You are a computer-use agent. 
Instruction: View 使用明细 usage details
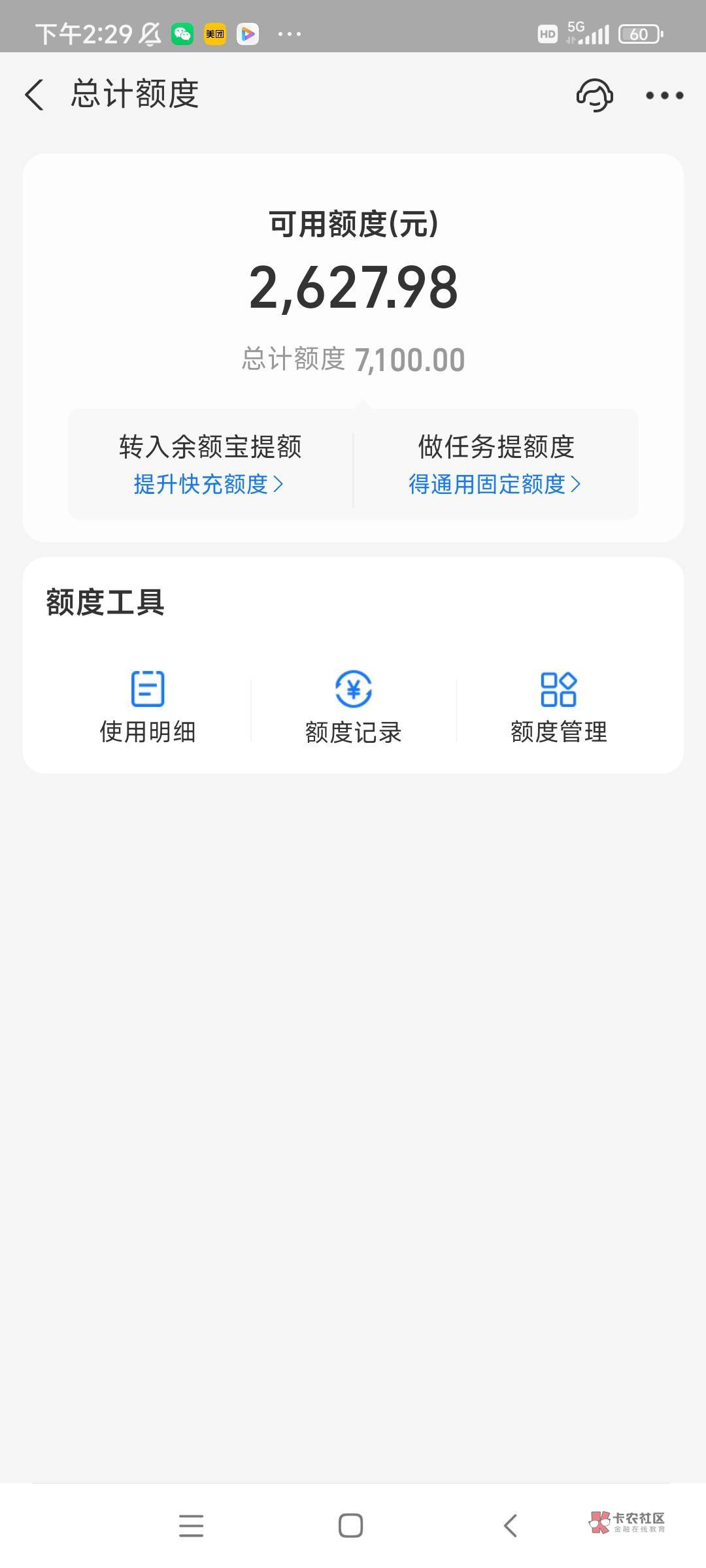click(148, 706)
